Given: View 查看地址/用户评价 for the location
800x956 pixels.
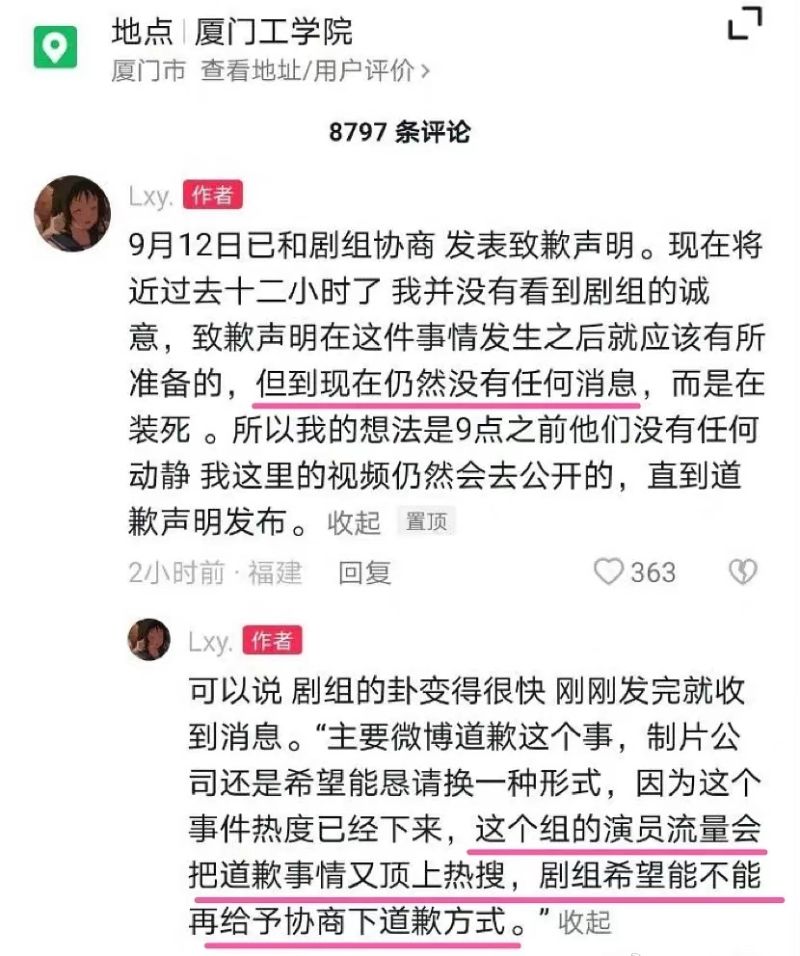Looking at the screenshot, I should 315,71.
